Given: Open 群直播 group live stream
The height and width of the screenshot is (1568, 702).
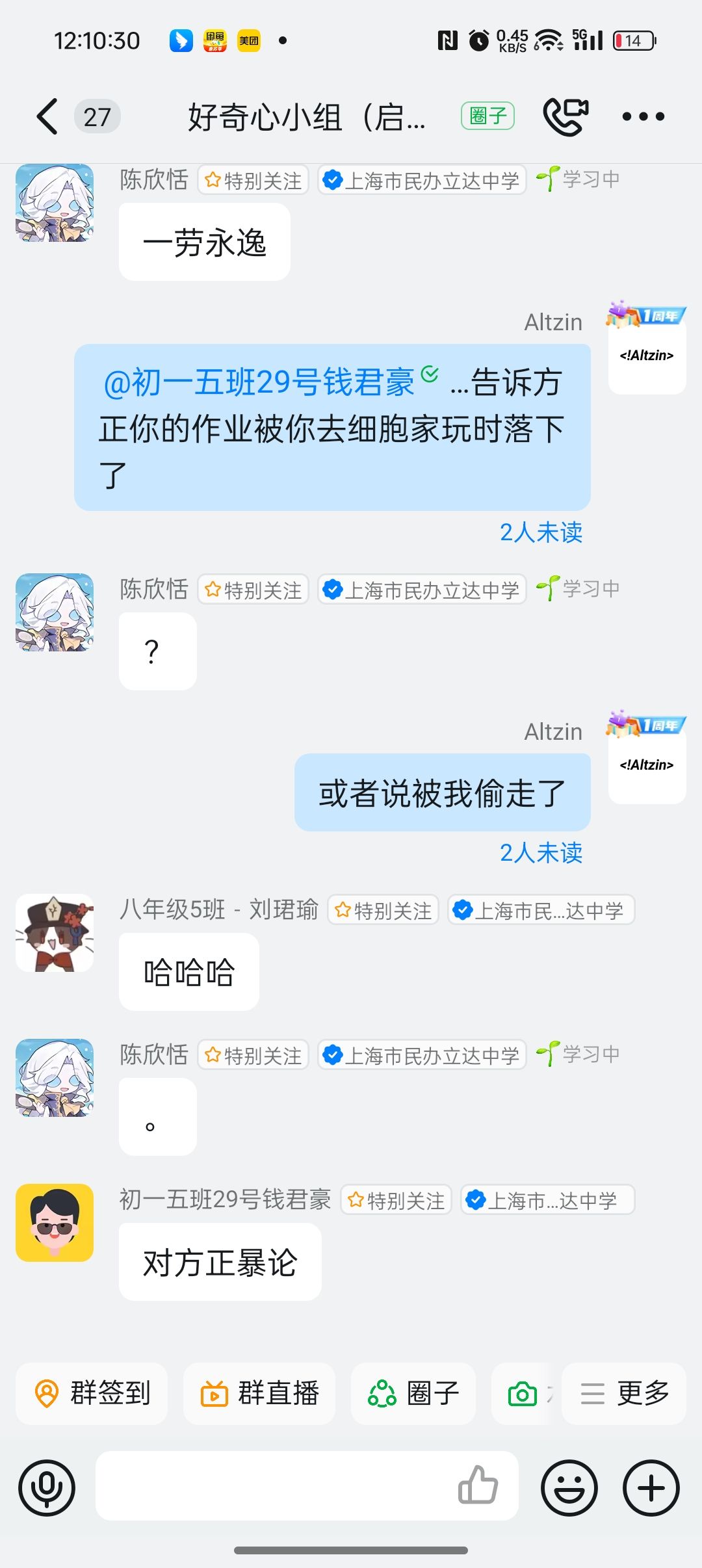Looking at the screenshot, I should (x=259, y=1393).
